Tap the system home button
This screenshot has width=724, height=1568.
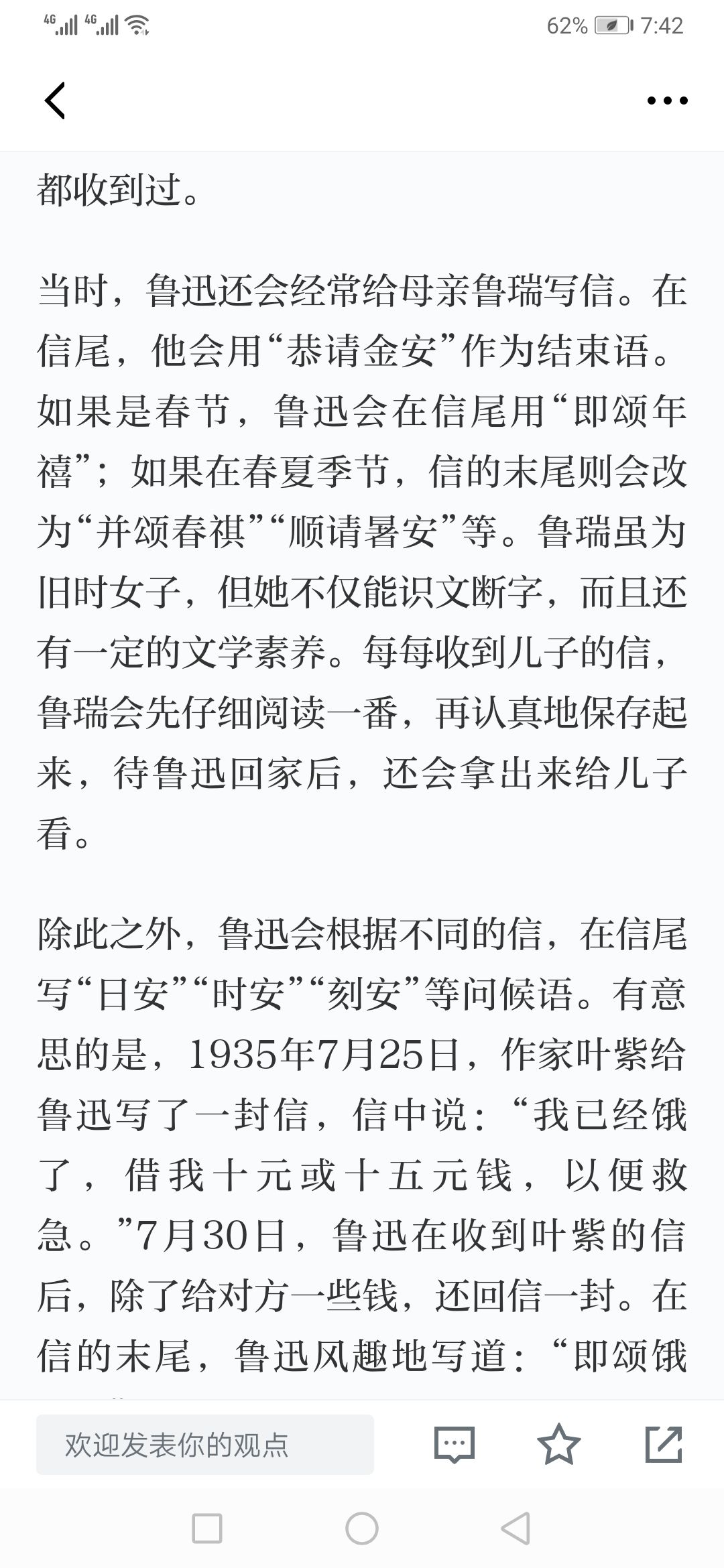[362, 1529]
